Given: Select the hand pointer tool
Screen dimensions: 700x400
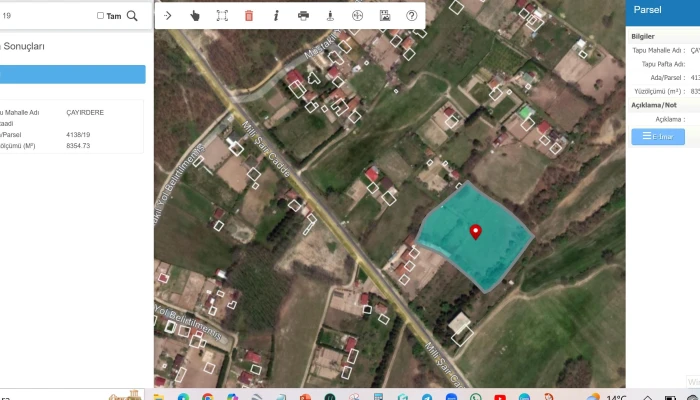Looking at the screenshot, I should point(194,16).
